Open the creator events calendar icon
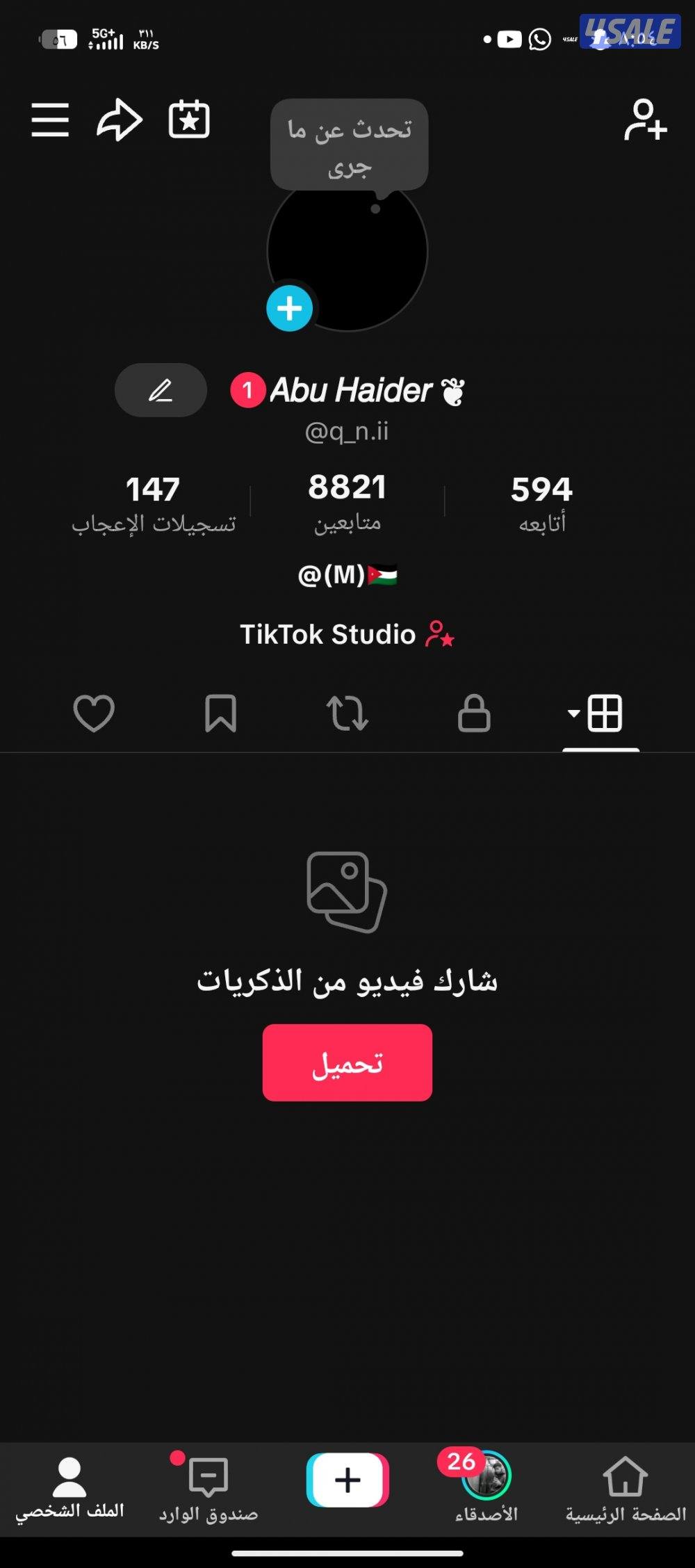 (x=188, y=120)
